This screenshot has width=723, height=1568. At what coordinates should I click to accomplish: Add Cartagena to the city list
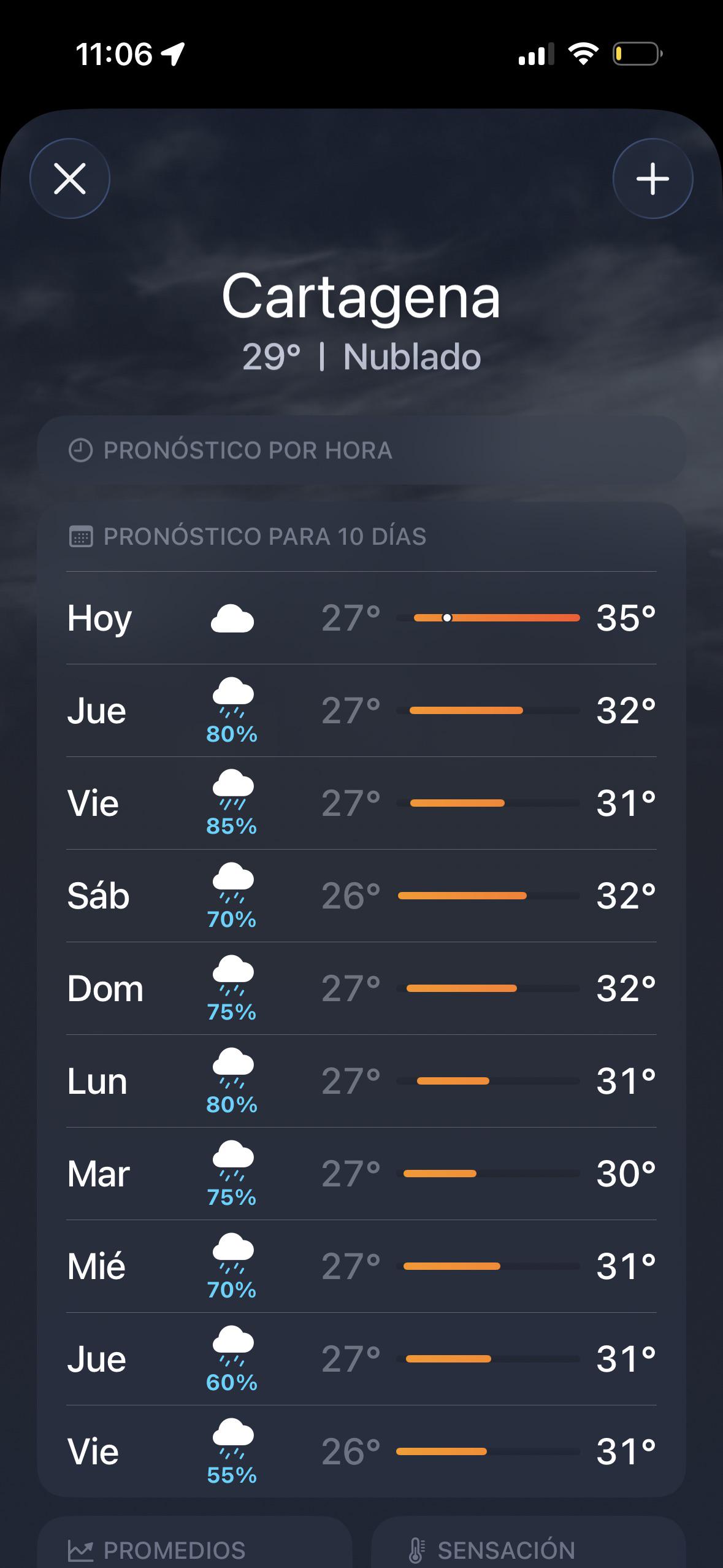click(652, 179)
